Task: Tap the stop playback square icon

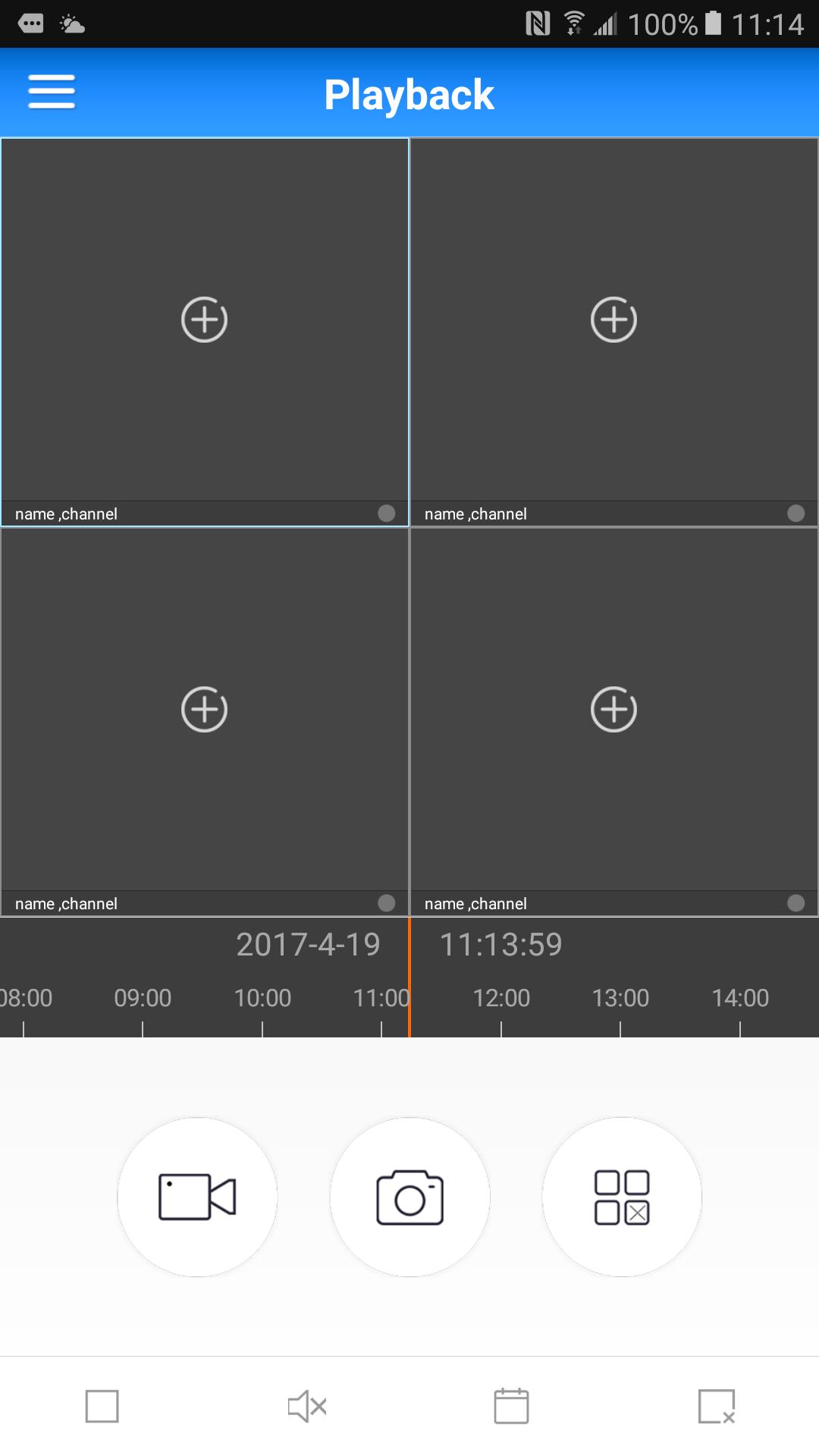Action: (x=102, y=1406)
